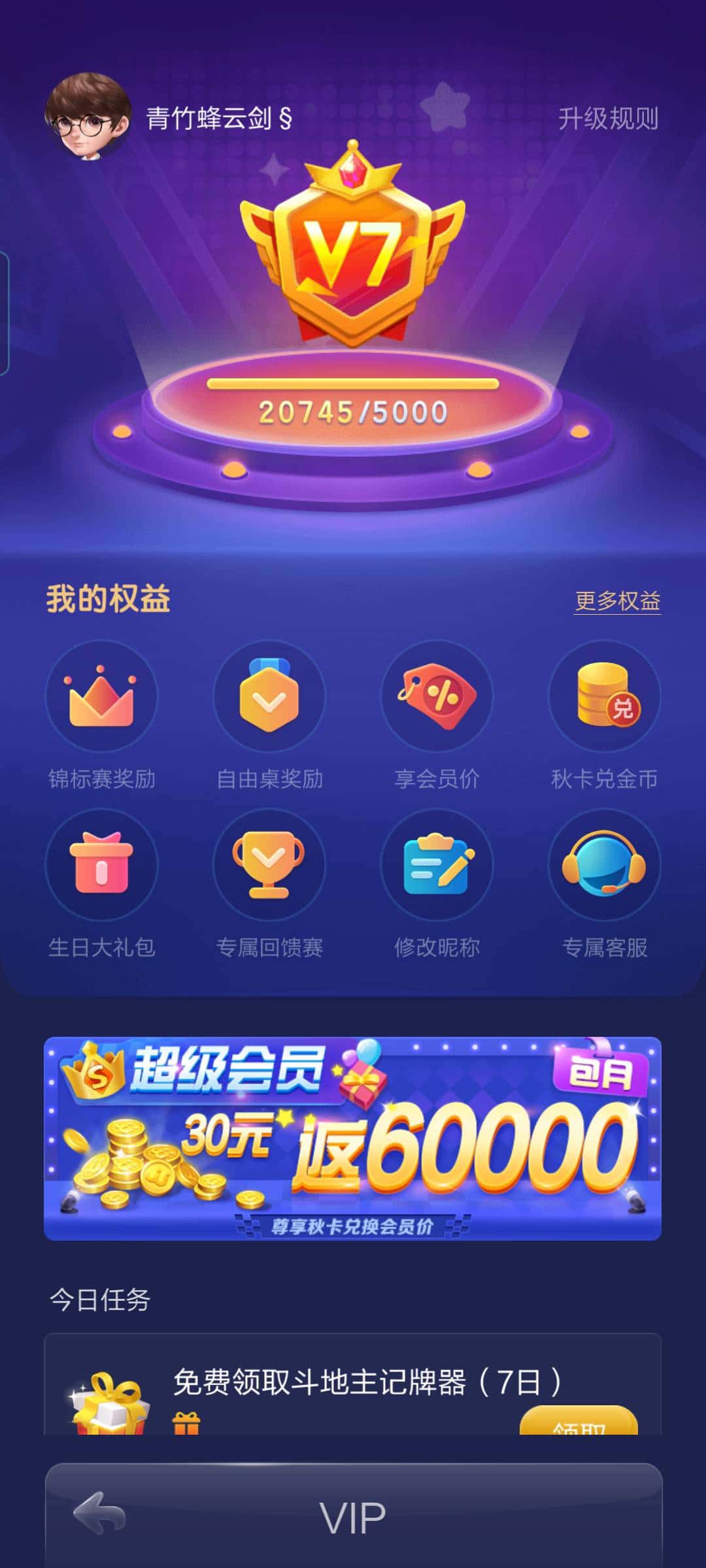Click the 秋卡兑金币 card exchange icon
706x1568 pixels.
tap(605, 697)
